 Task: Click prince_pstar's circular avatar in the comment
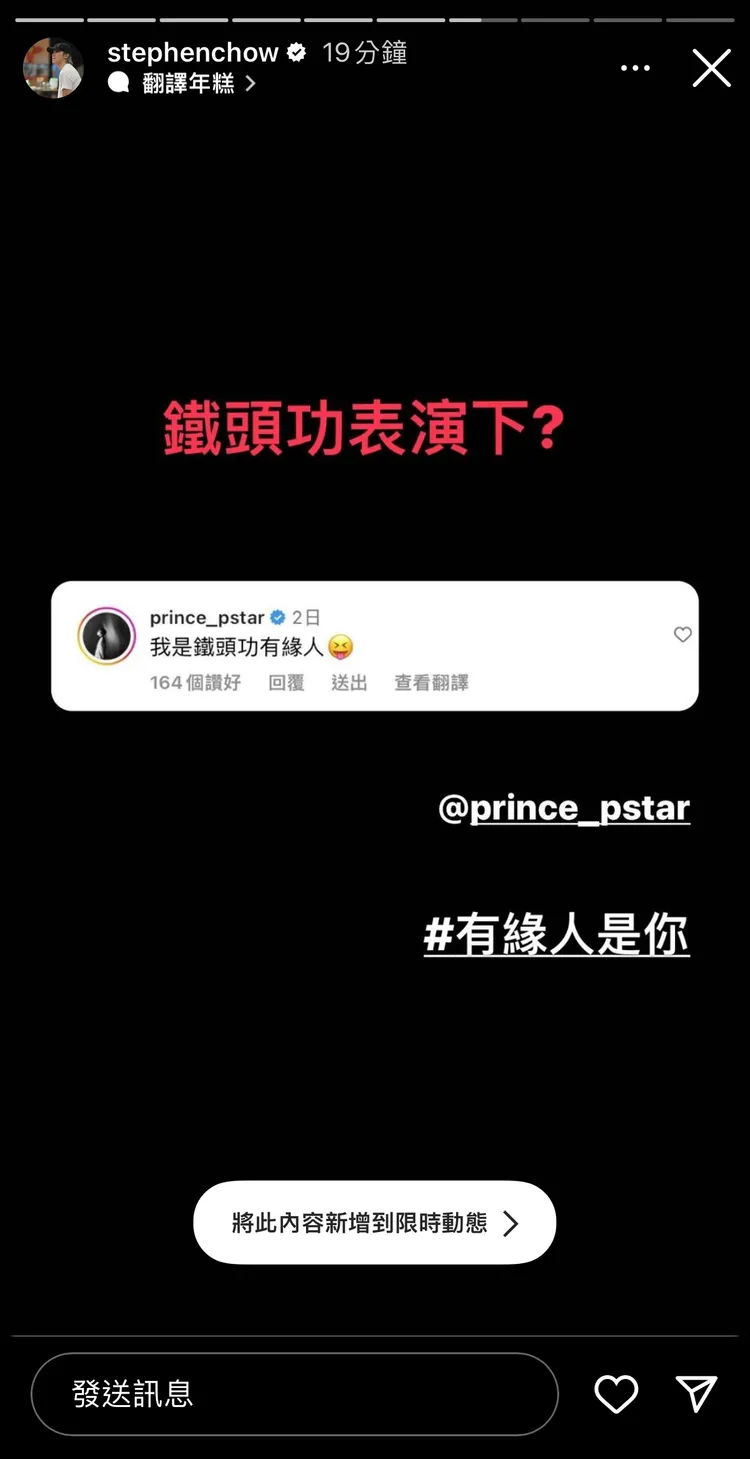106,635
